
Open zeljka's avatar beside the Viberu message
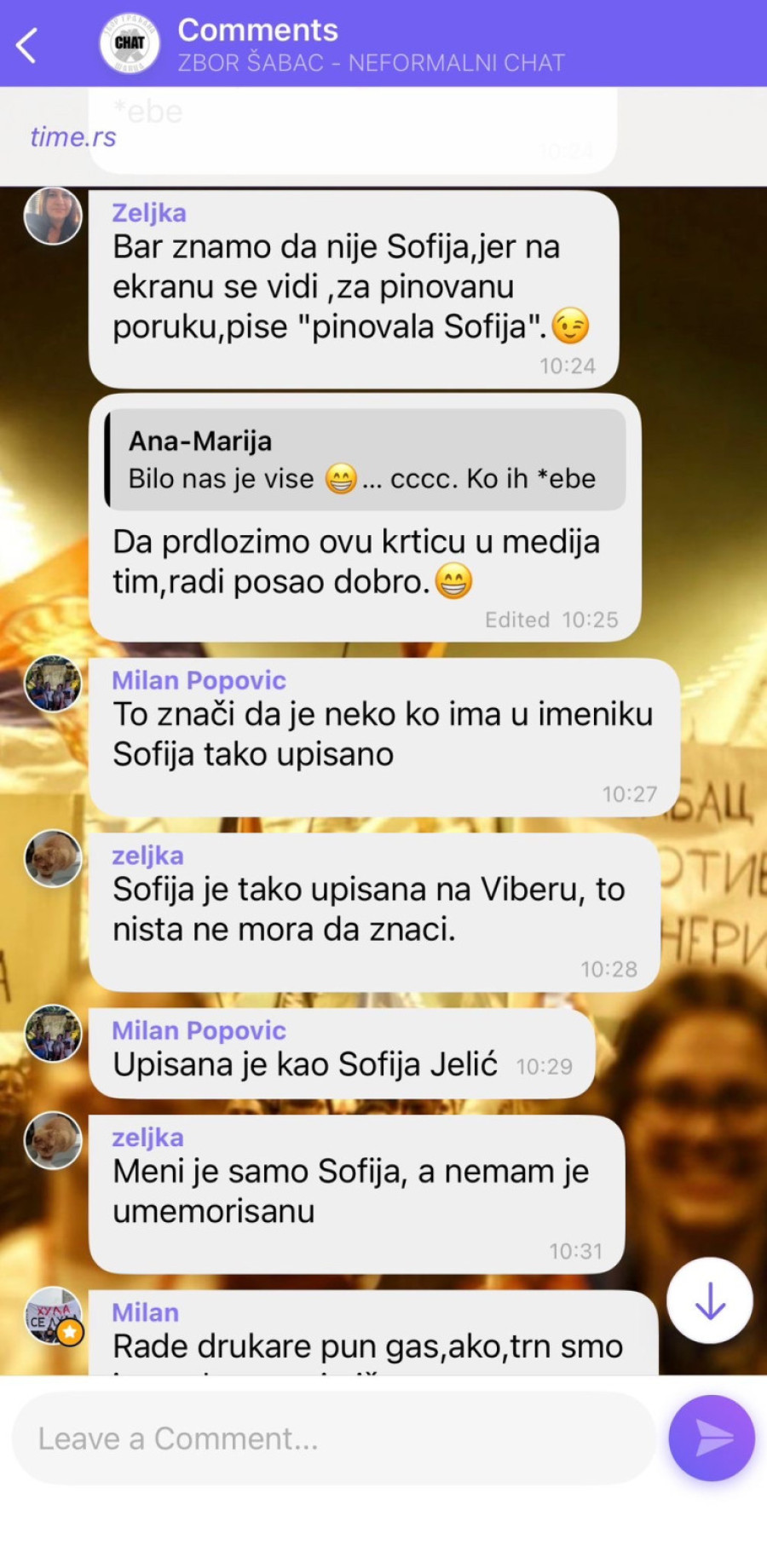pos(53,858)
